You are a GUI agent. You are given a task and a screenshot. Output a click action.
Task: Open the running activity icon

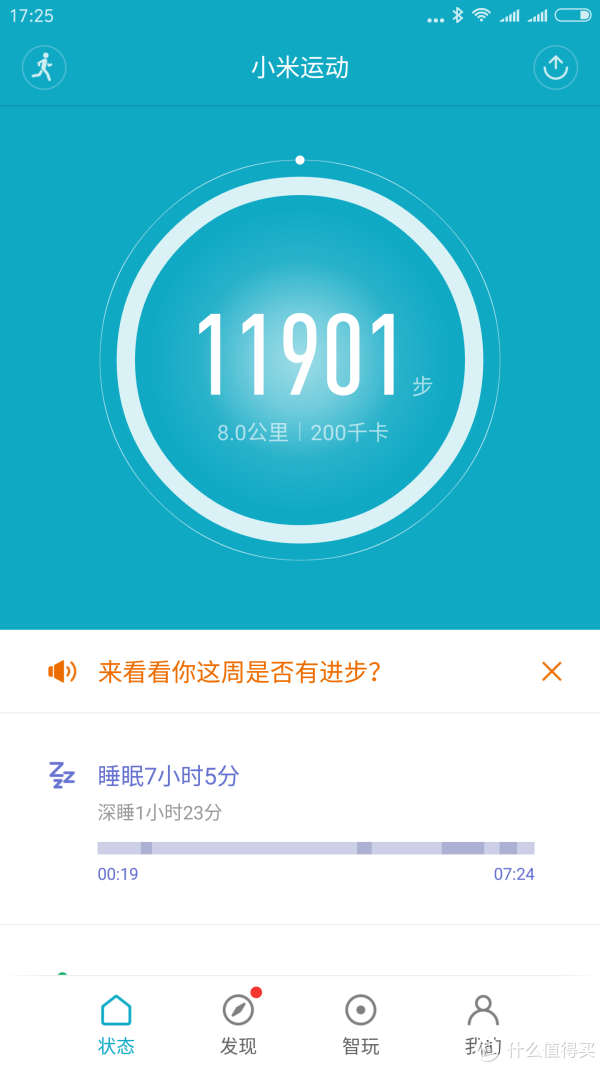[x=44, y=67]
